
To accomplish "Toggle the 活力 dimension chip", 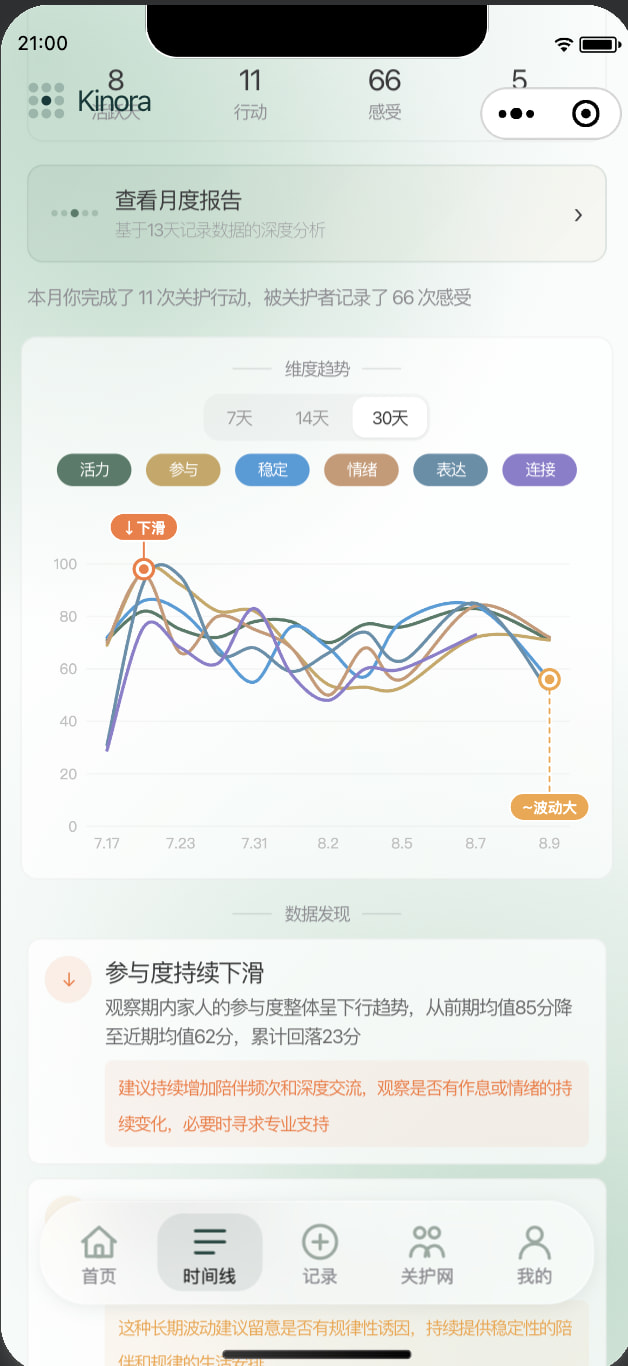I will (x=94, y=470).
